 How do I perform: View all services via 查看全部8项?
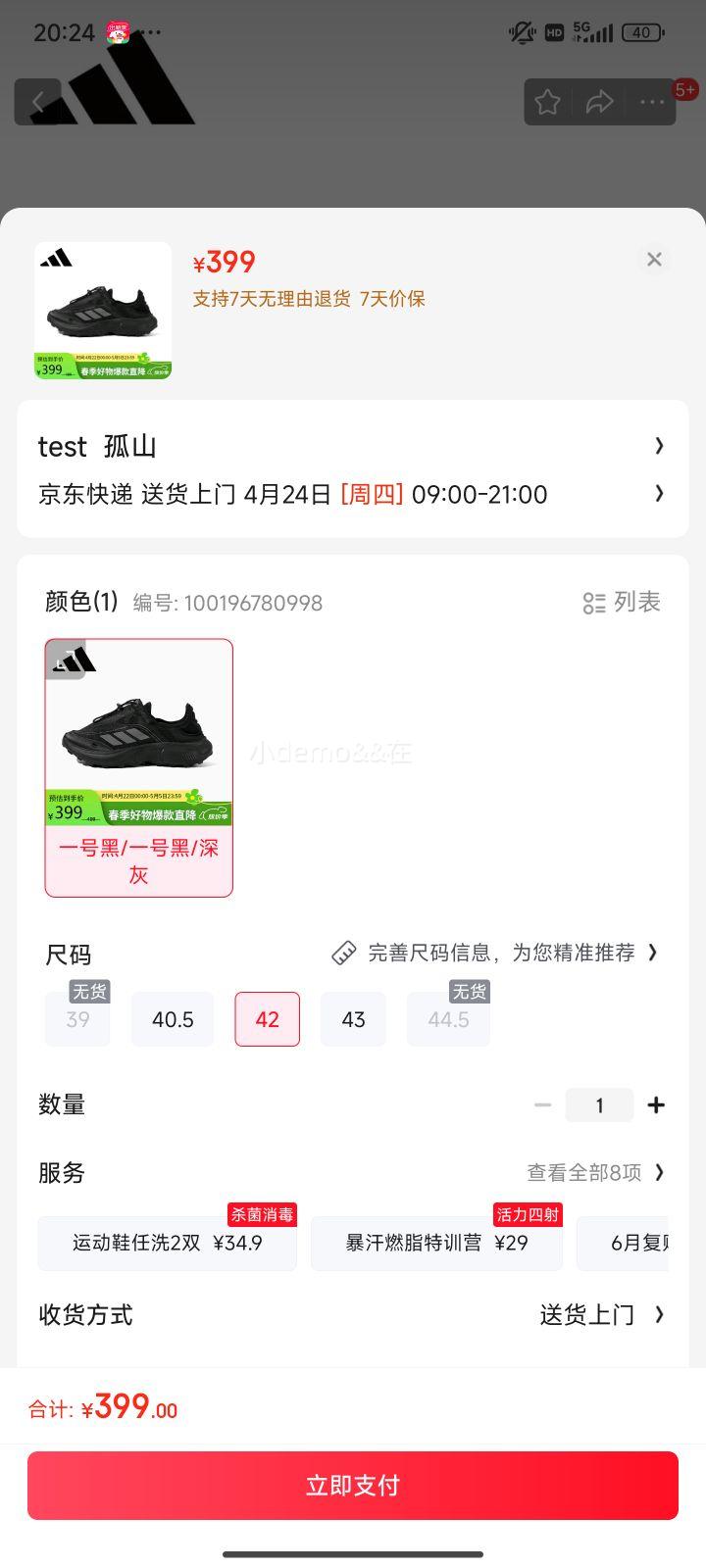588,1172
